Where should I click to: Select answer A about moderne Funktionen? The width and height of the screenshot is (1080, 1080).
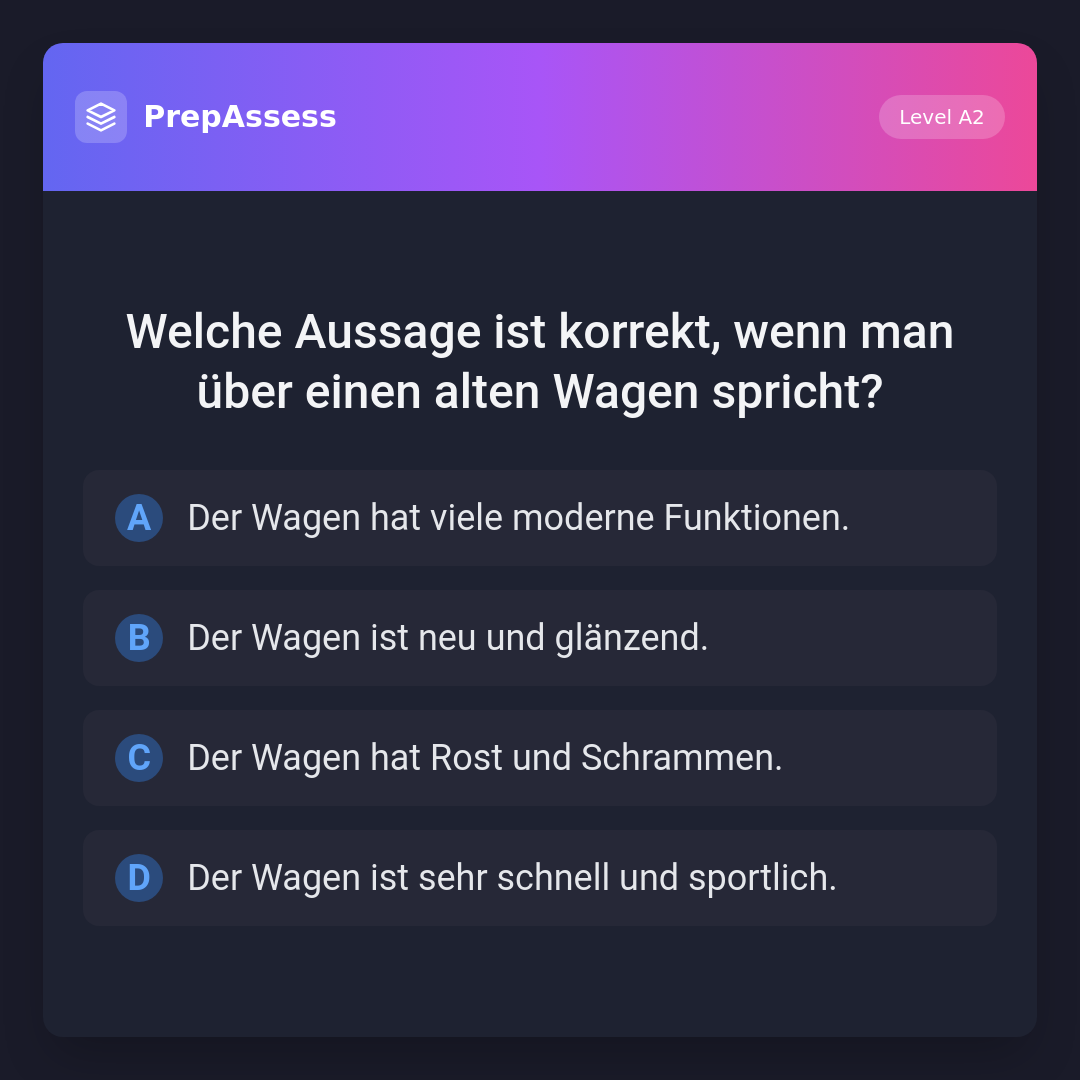tap(540, 518)
